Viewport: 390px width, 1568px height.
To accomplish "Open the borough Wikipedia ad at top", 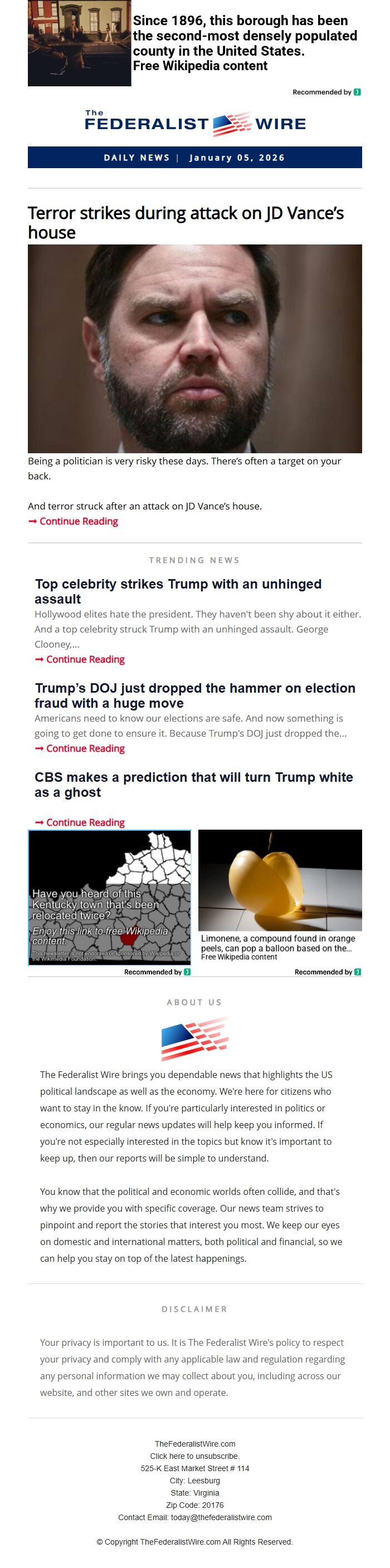I will click(x=245, y=43).
